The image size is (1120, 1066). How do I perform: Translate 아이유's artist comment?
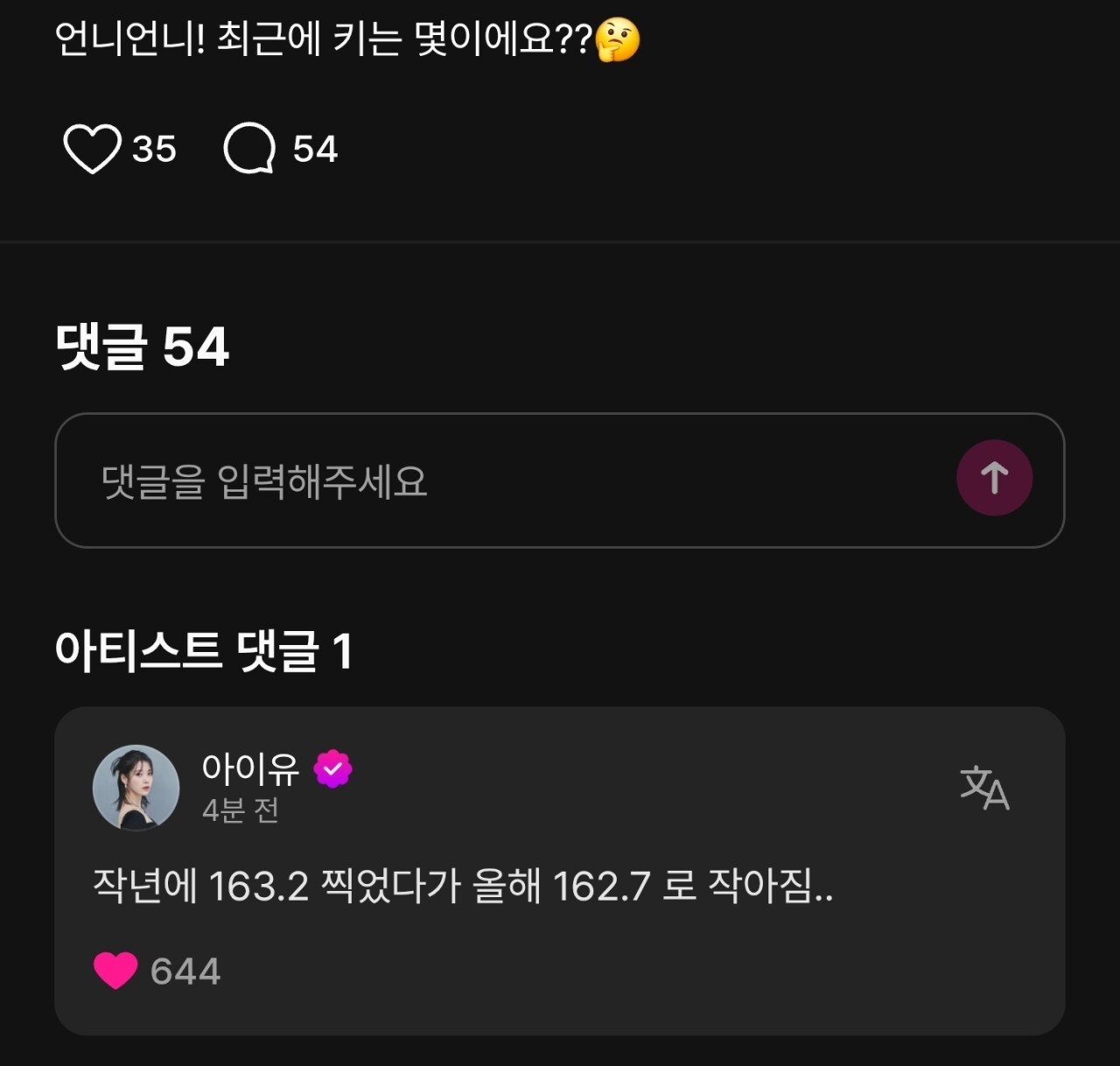(x=984, y=788)
